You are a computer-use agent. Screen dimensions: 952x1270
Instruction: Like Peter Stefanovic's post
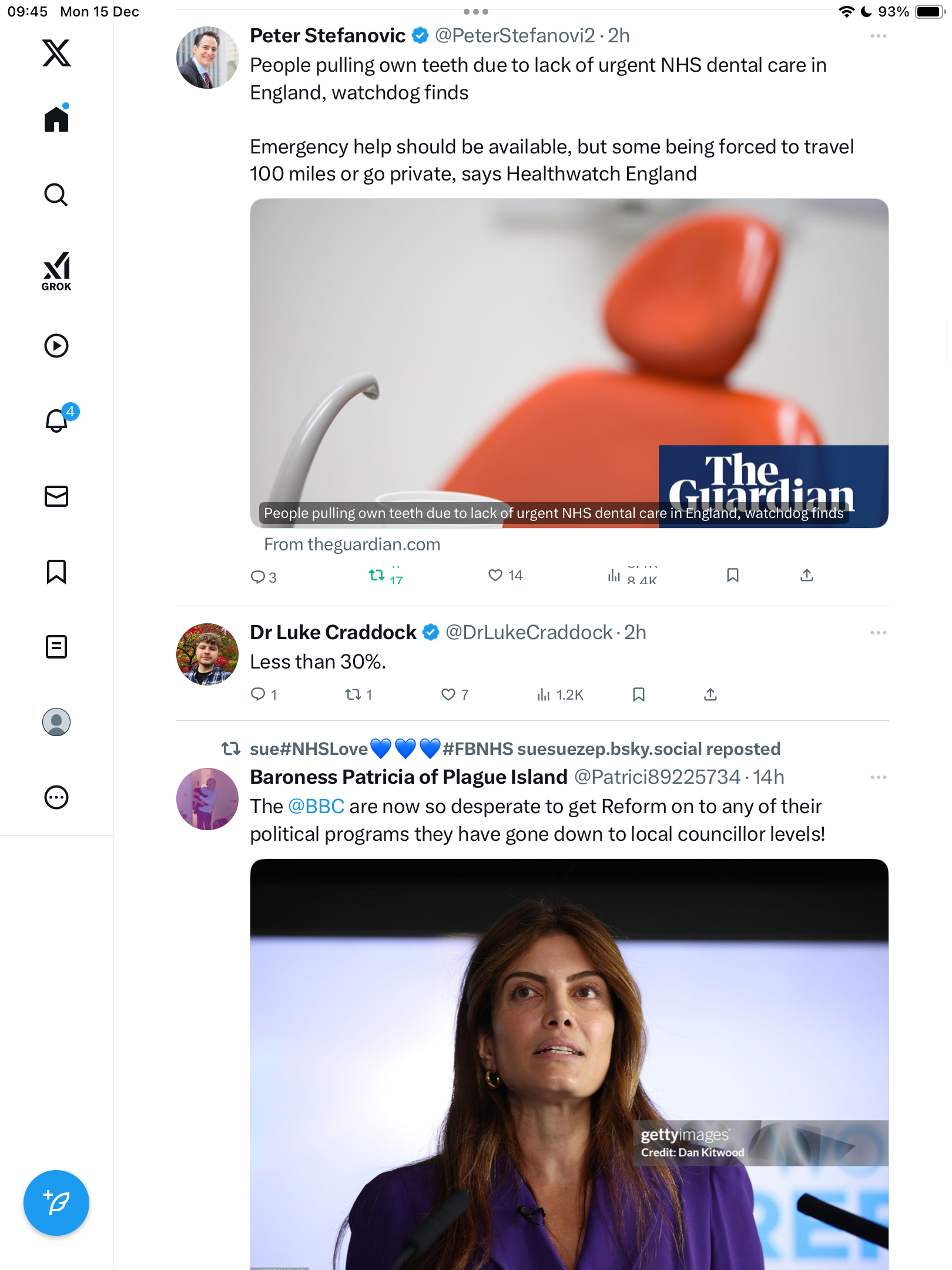pos(495,575)
